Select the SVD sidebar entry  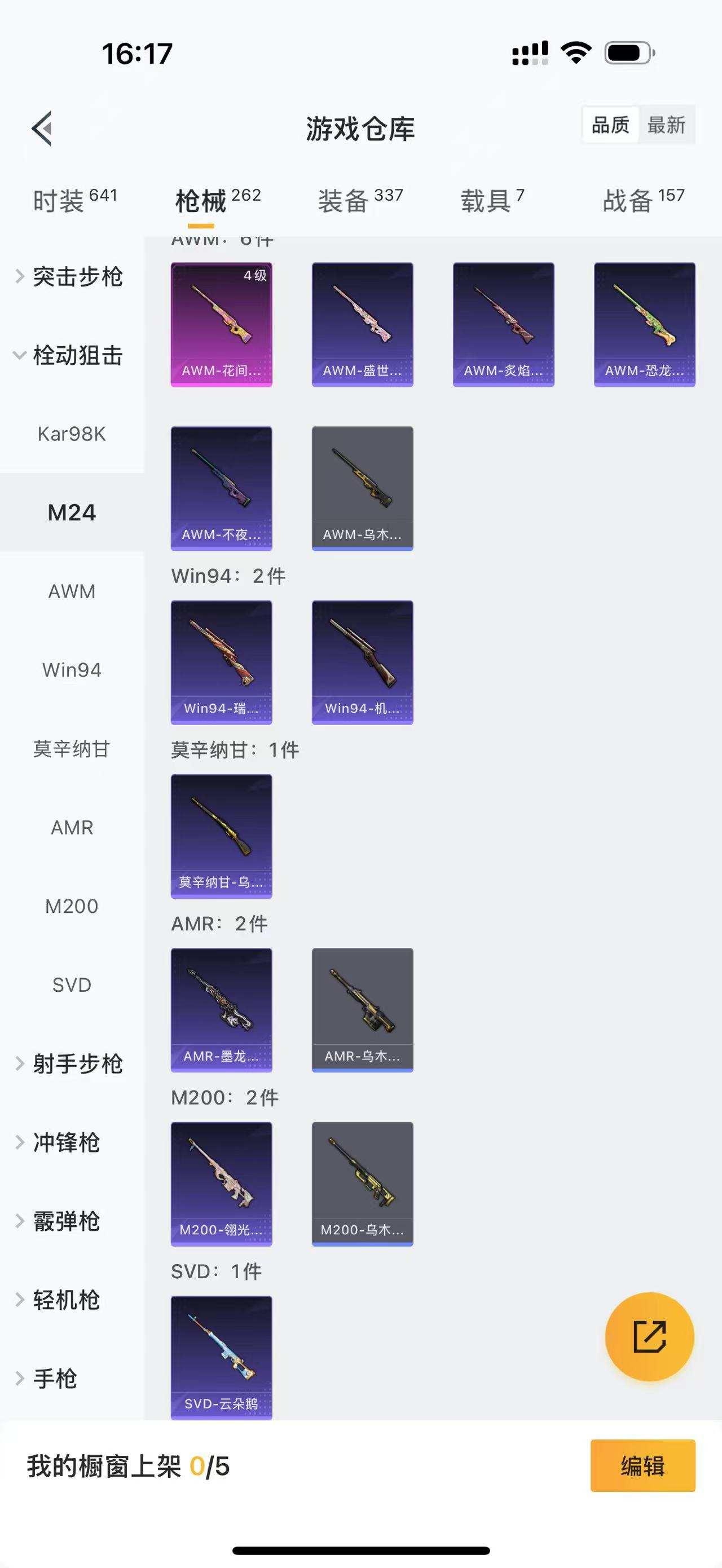tap(72, 984)
